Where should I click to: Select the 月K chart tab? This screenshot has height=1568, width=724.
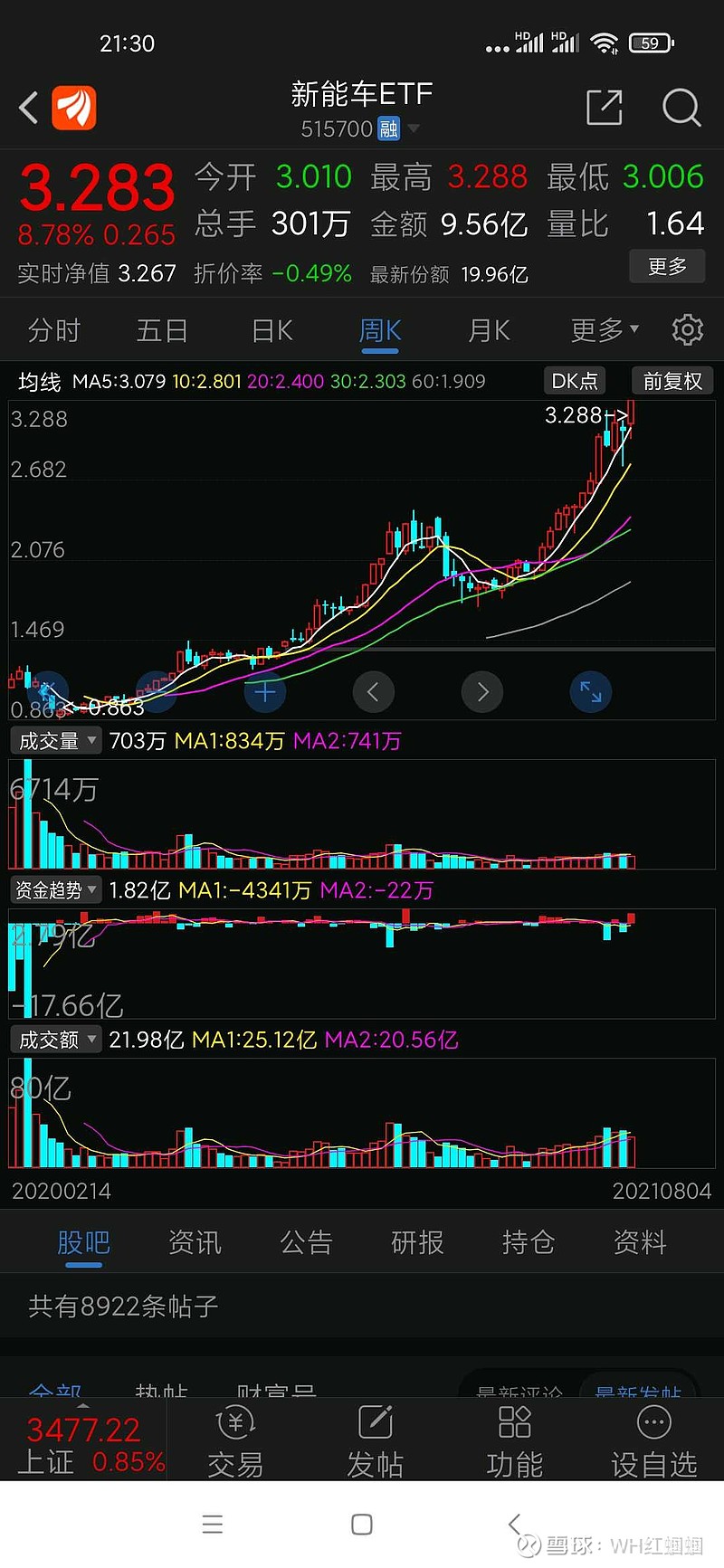coord(489,331)
